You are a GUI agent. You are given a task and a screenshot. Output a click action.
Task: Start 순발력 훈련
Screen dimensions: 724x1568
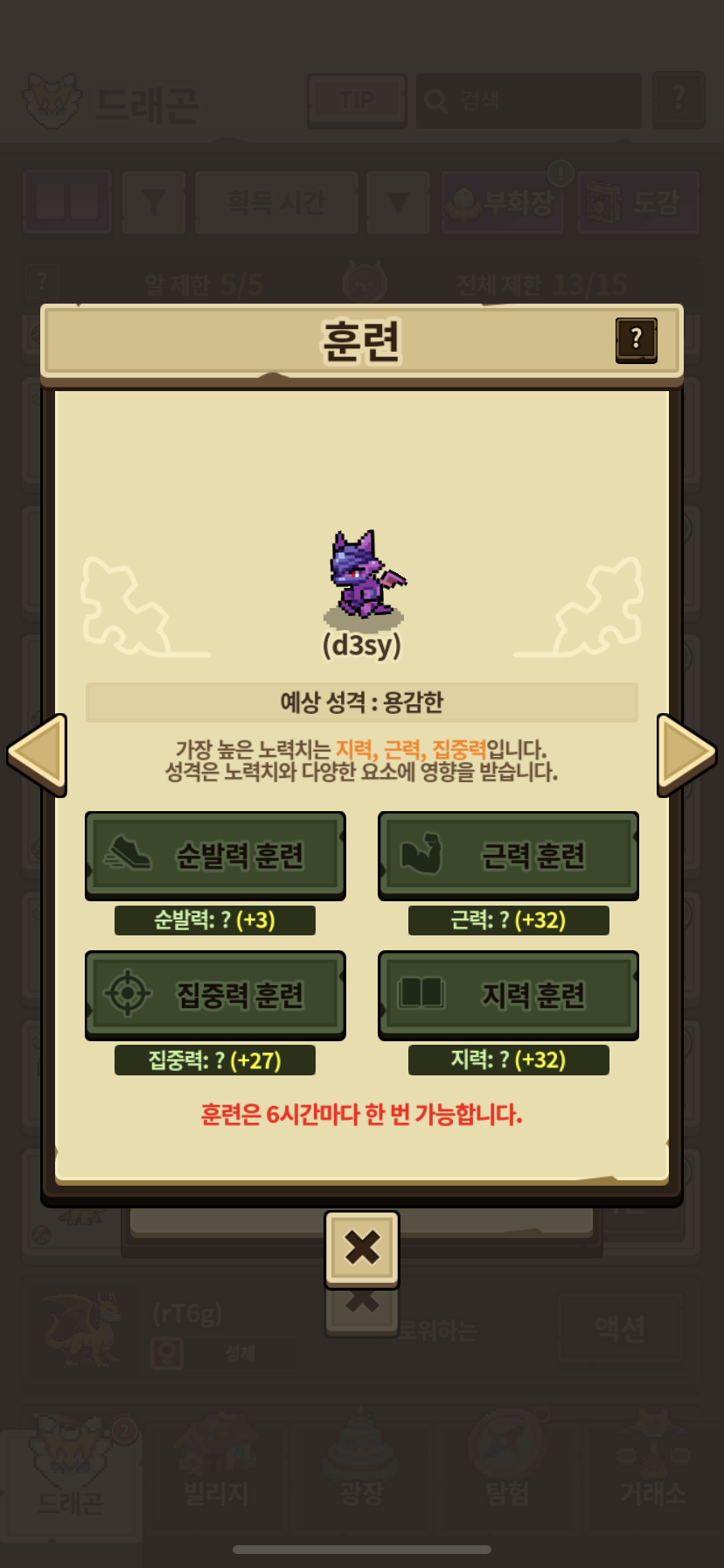[215, 856]
